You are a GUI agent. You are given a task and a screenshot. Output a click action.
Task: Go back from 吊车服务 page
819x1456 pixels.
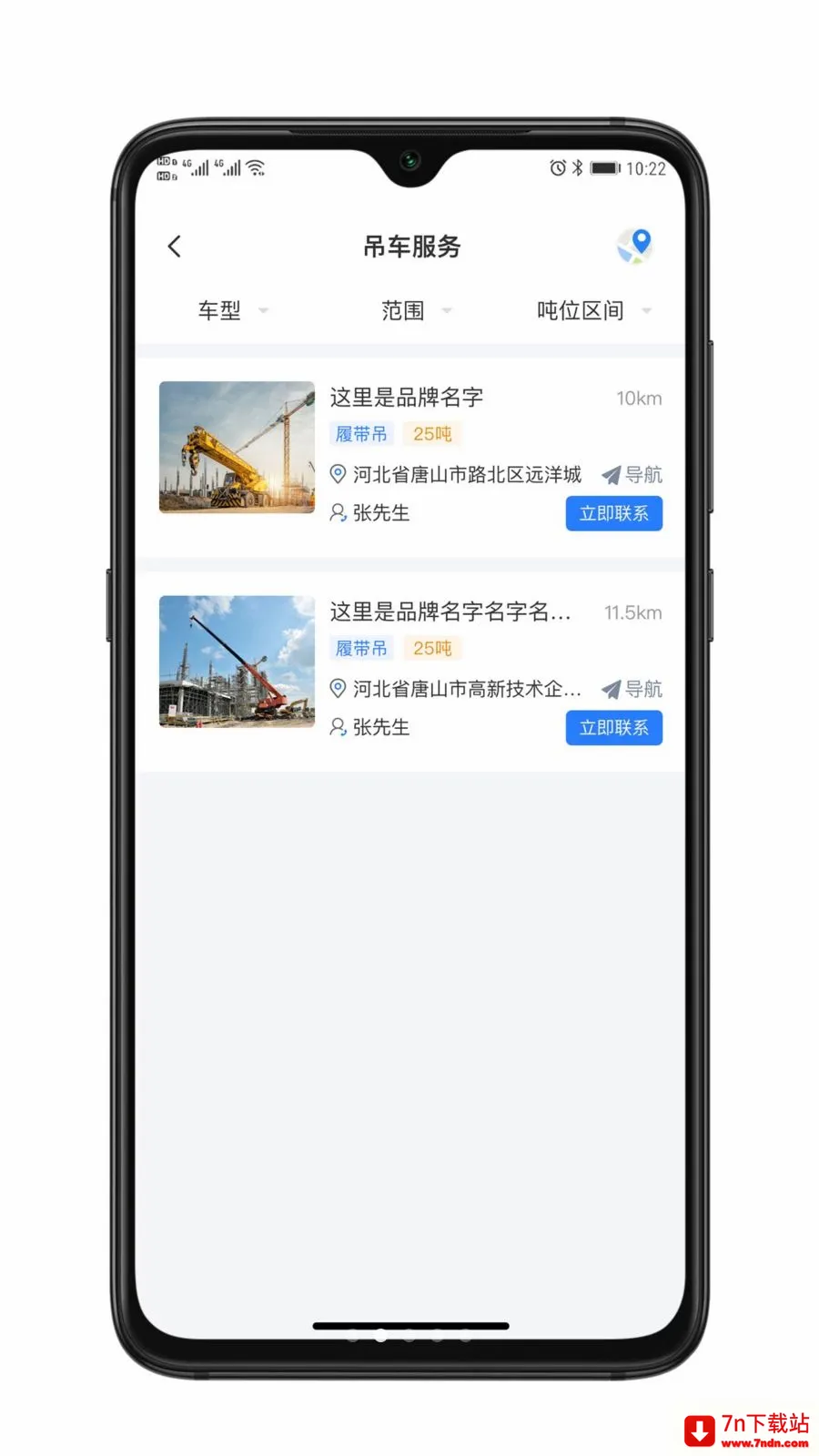click(x=175, y=247)
